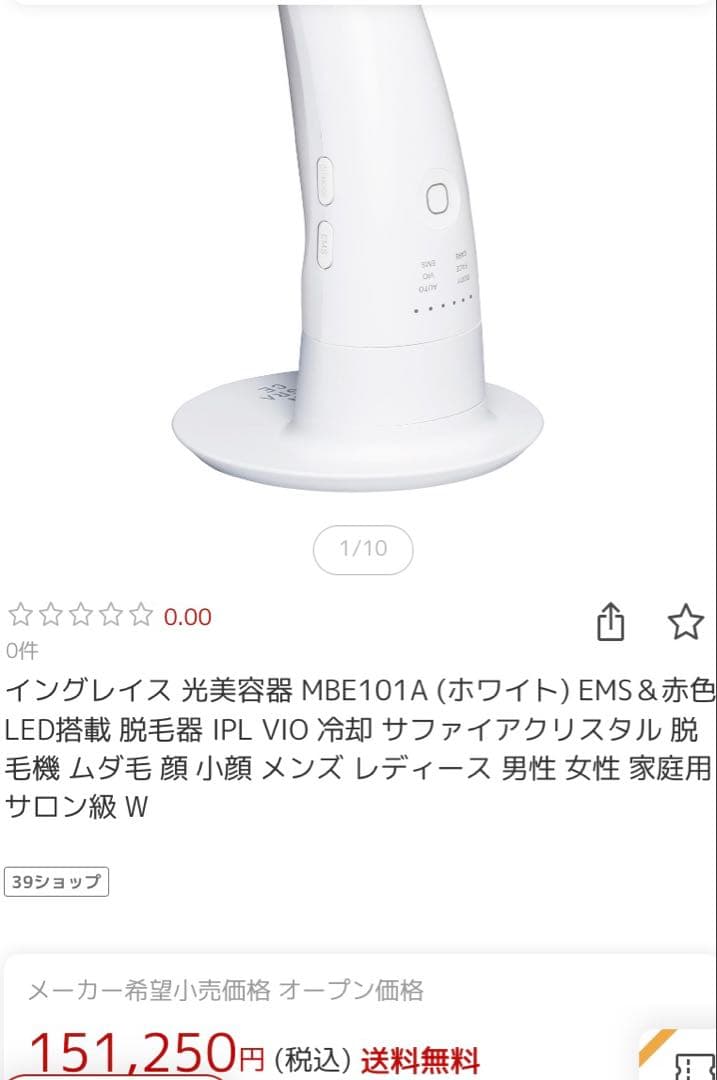Open the 39ショップ badge
Image resolution: width=717 pixels, height=1080 pixels.
(x=57, y=882)
